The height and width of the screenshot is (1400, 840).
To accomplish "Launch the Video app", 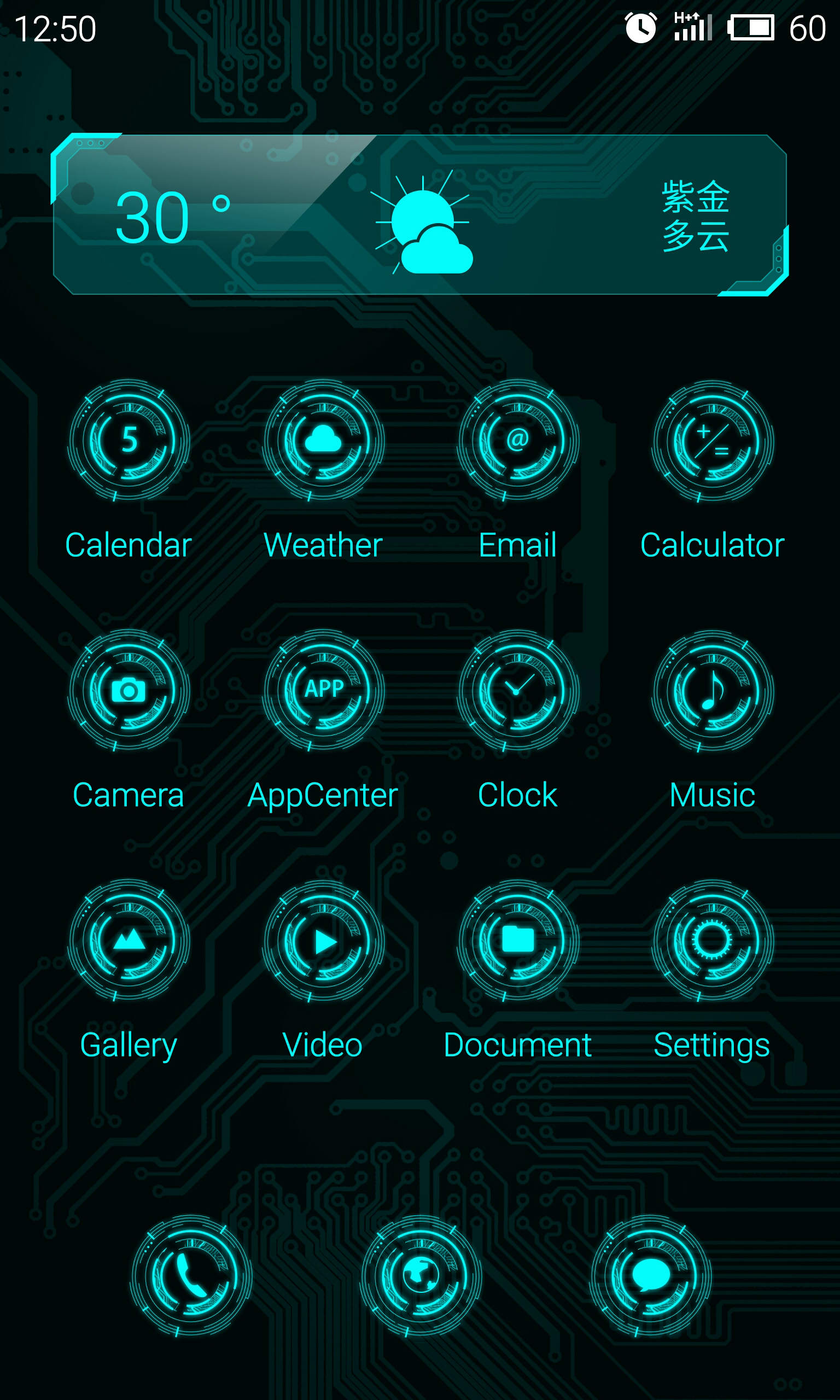I will pyautogui.click(x=323, y=941).
